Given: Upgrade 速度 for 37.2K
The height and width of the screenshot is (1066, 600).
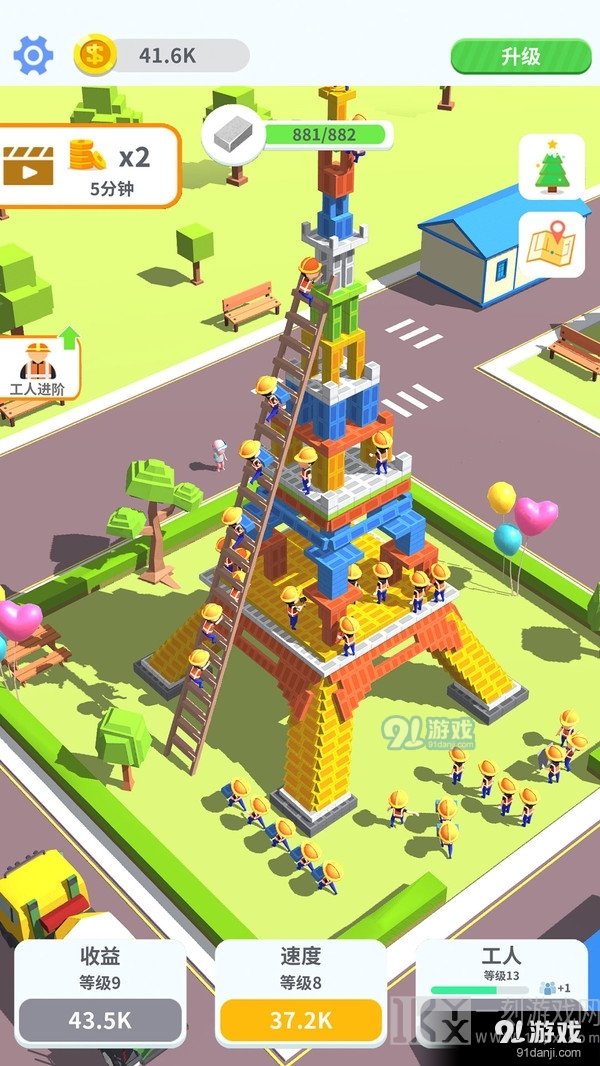Looking at the screenshot, I should [300, 1019].
